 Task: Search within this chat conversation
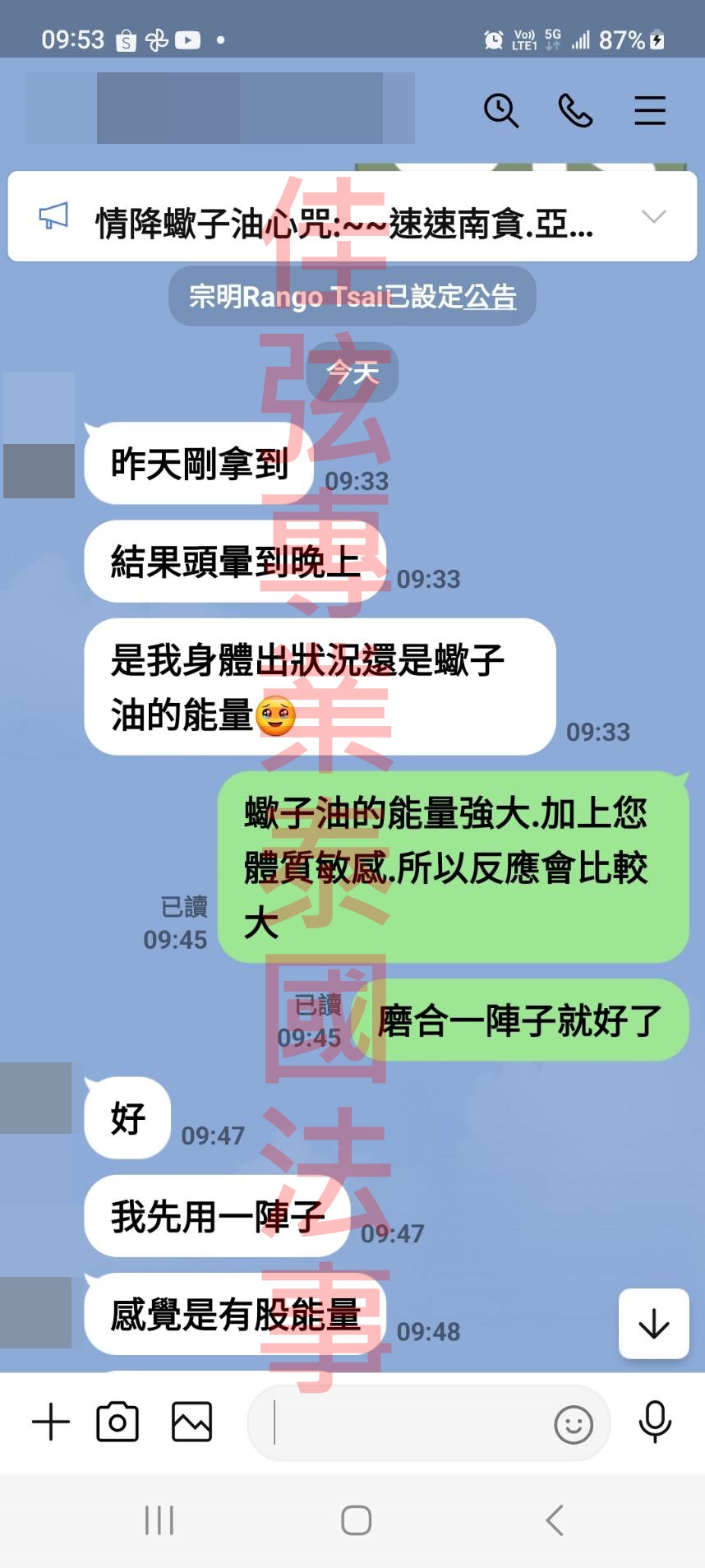coord(501,110)
